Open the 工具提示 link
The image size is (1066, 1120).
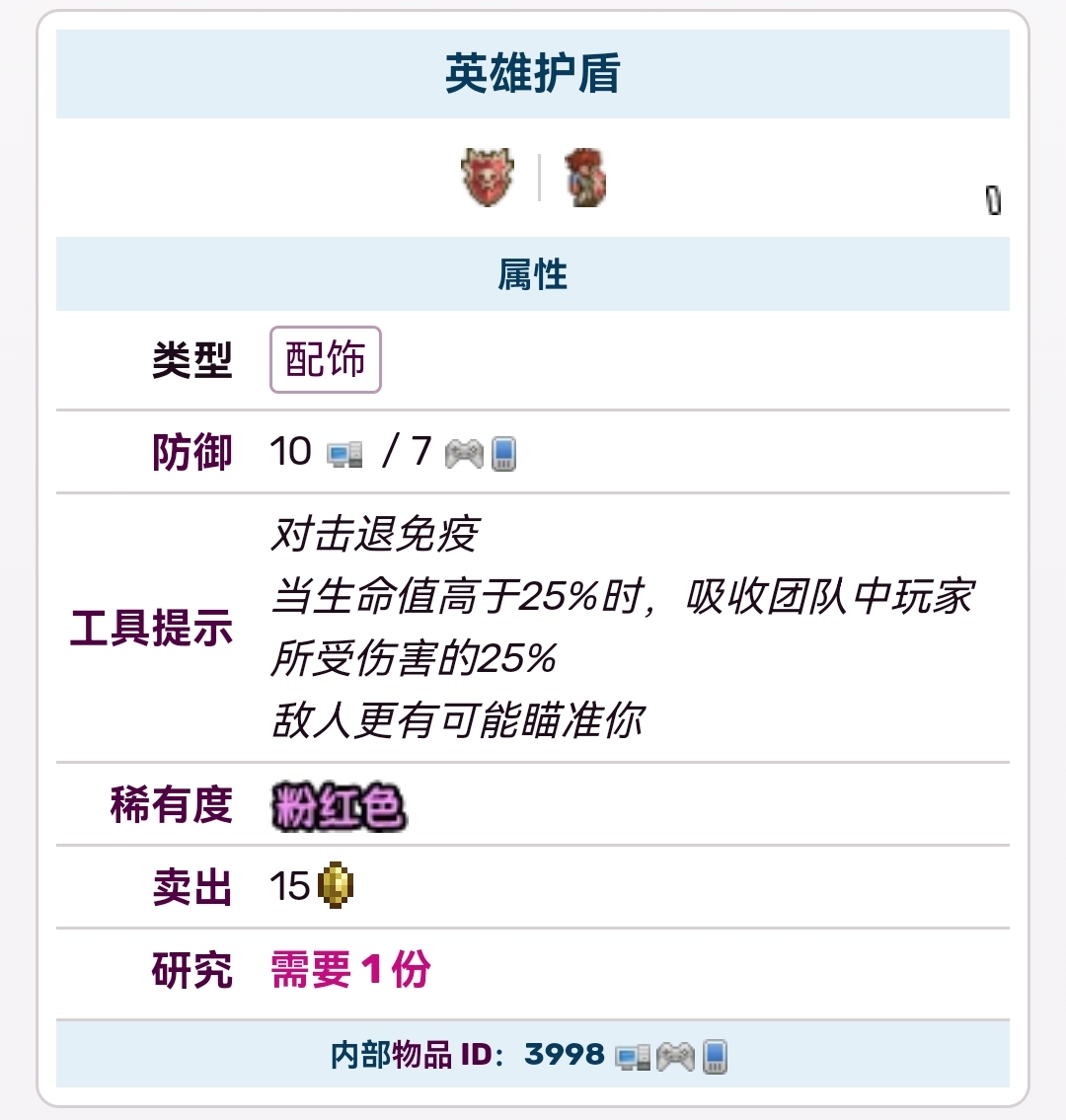[151, 628]
